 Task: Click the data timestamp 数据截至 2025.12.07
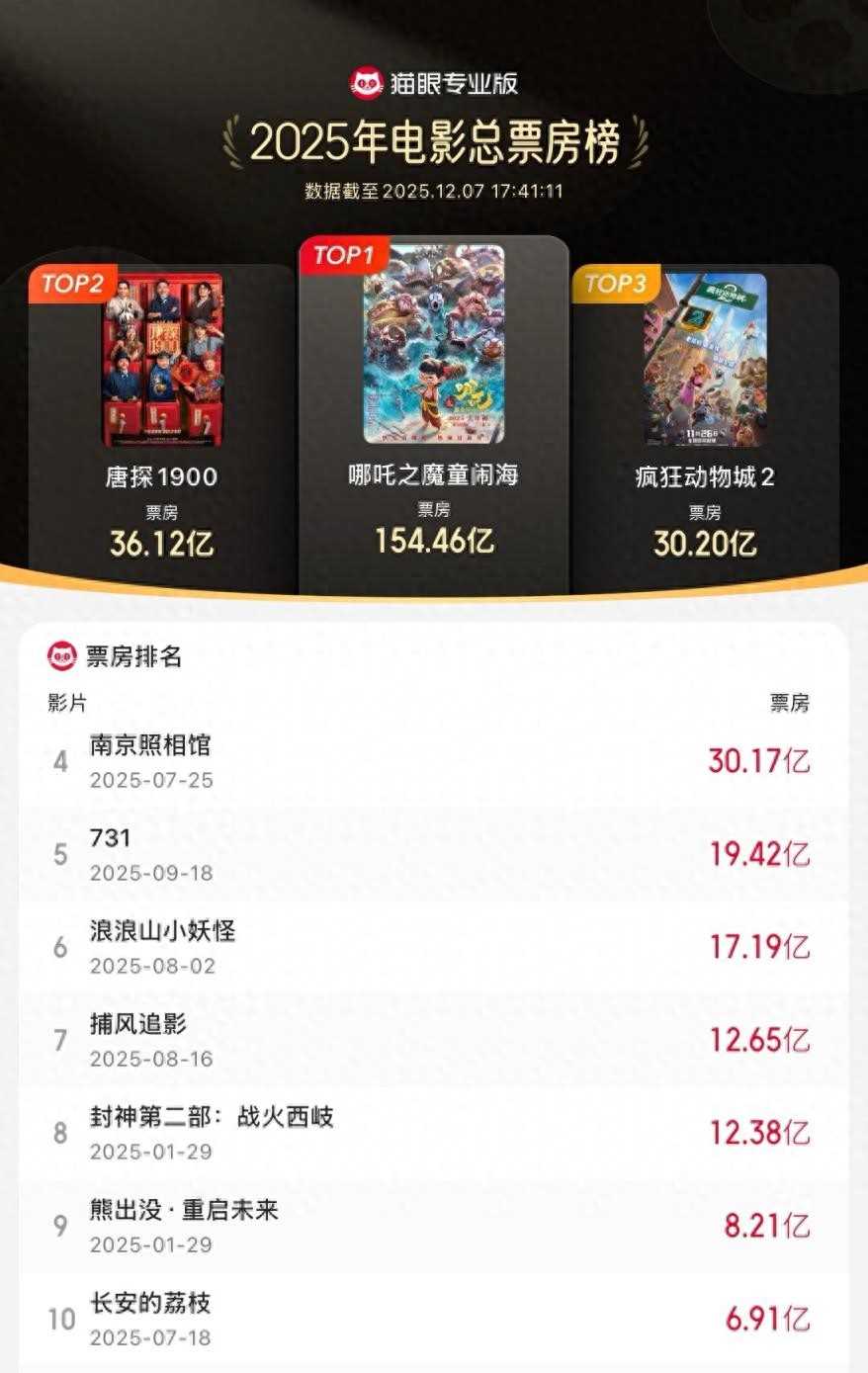point(434,184)
